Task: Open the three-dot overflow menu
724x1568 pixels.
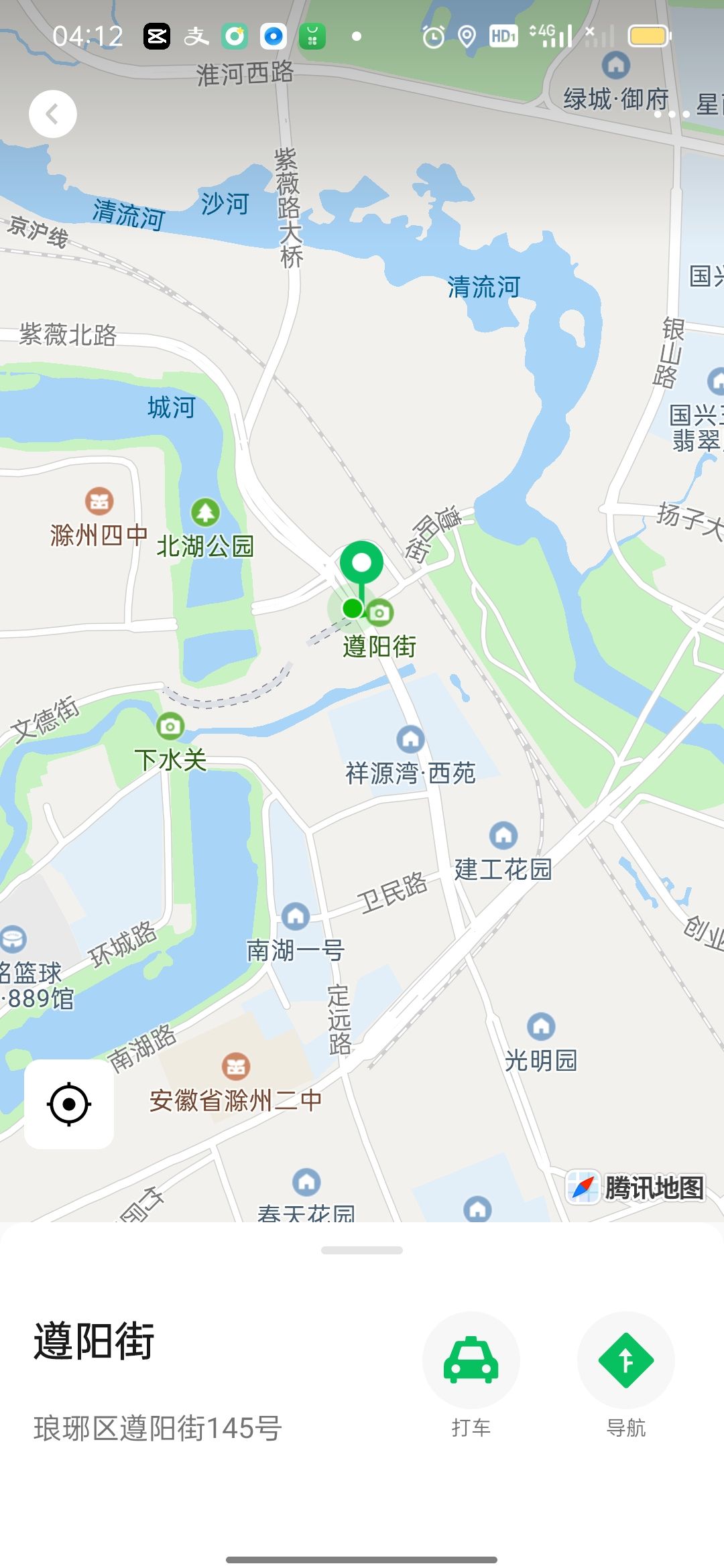Action: point(672,114)
